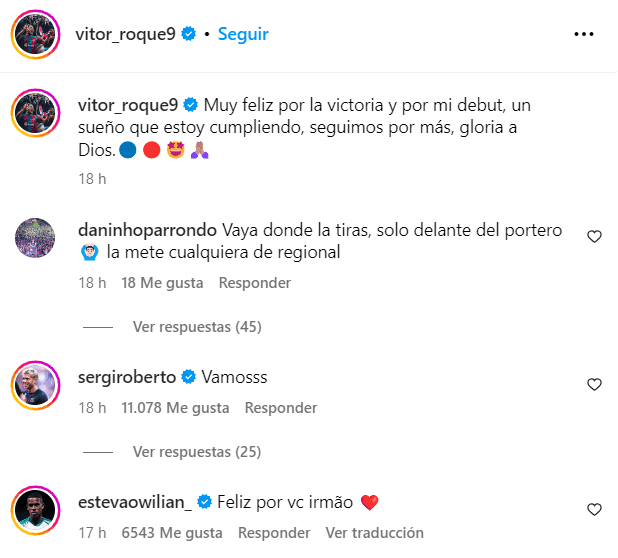Tap Ver traducción on estevaowilian_'s comment

tap(374, 533)
